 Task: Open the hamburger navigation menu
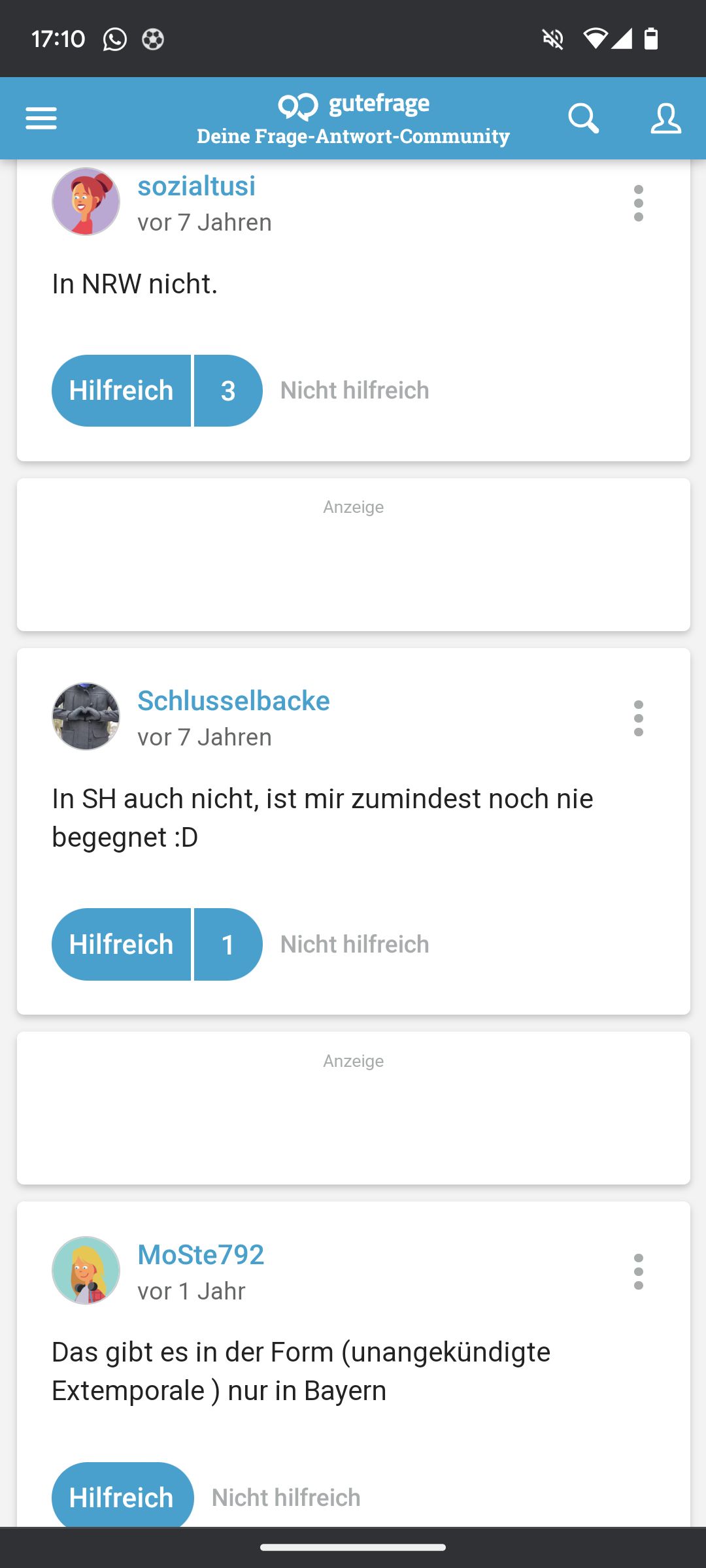tap(41, 119)
